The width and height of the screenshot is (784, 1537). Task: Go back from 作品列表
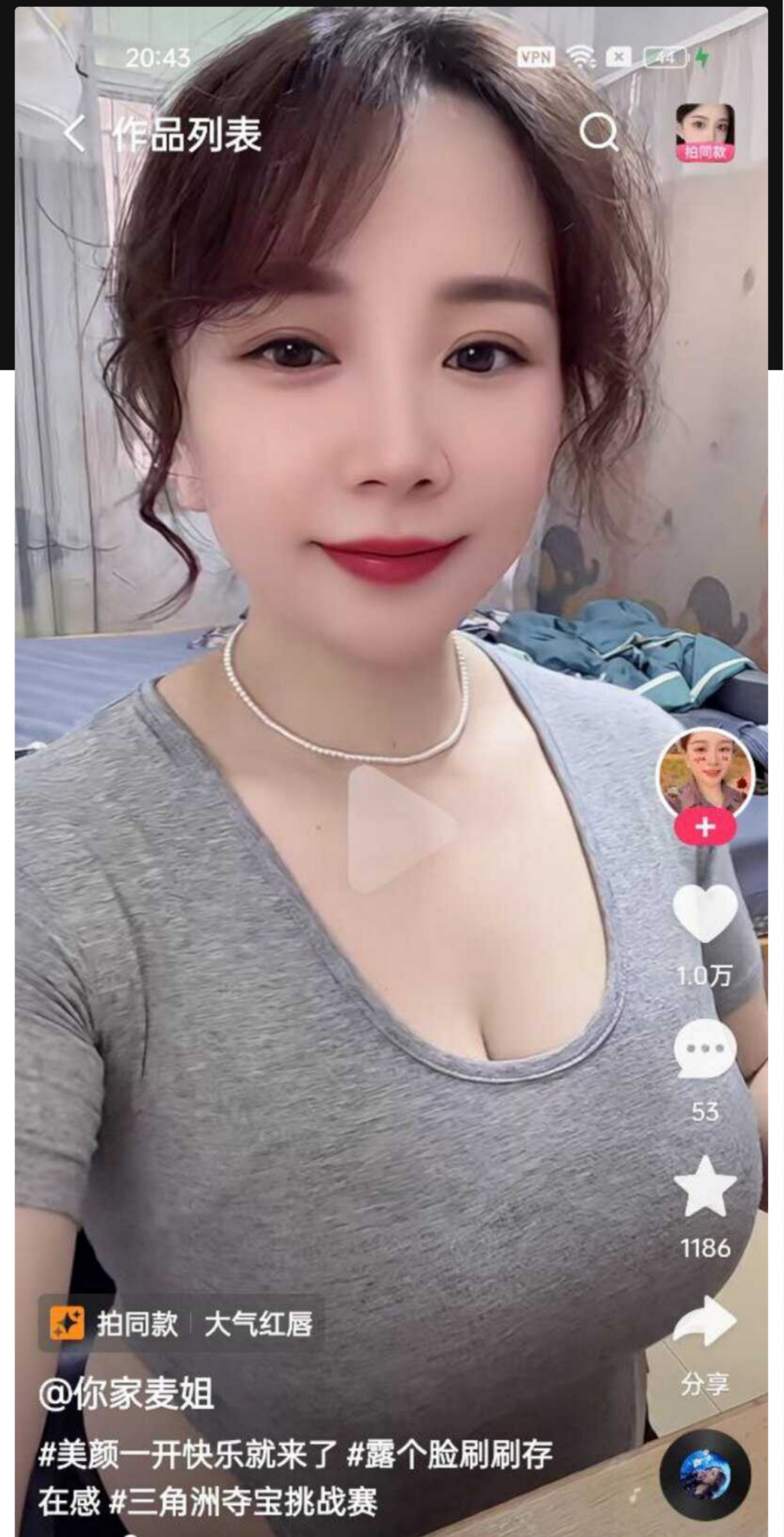[x=73, y=135]
